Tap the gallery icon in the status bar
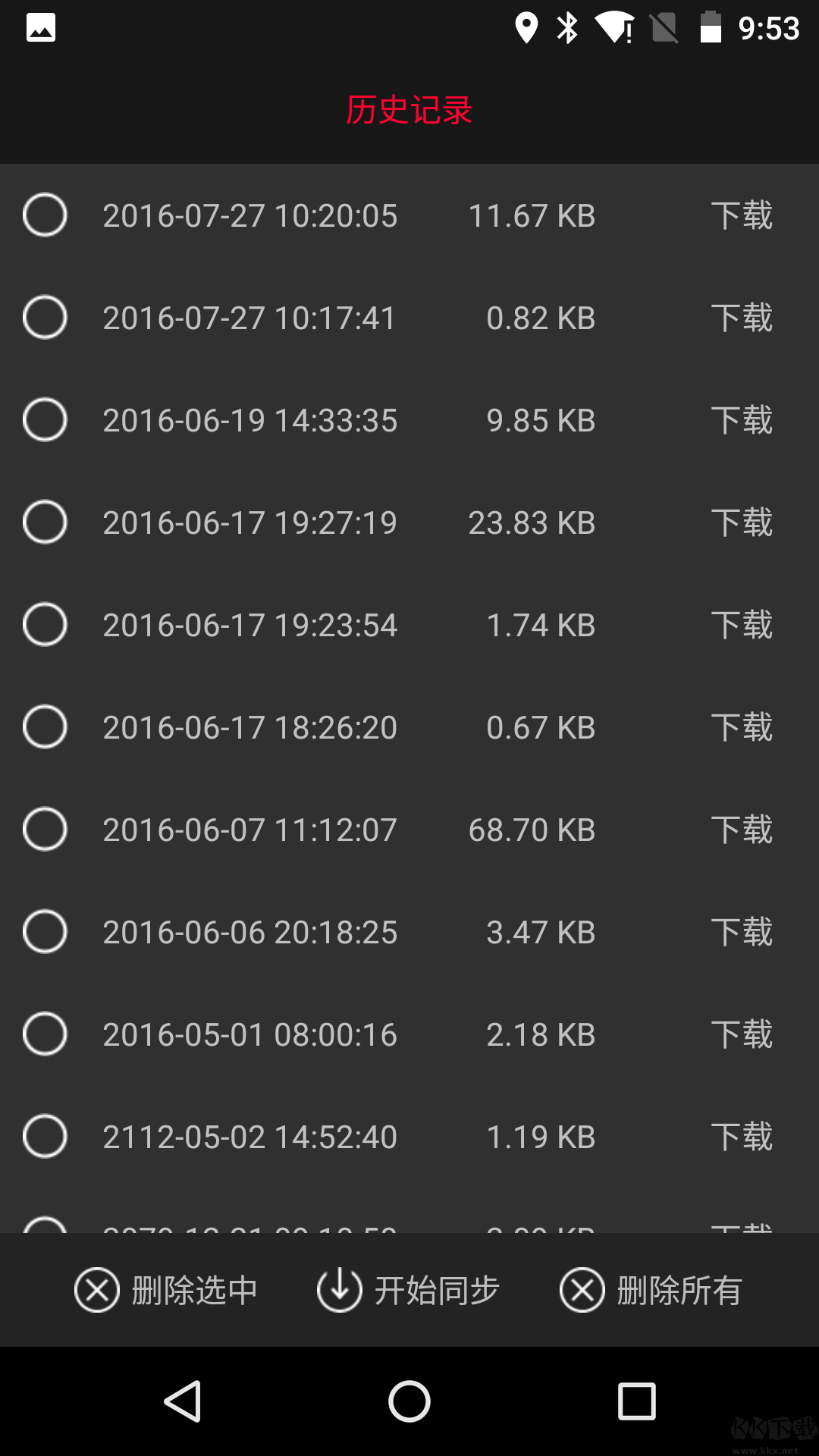The width and height of the screenshot is (819, 1456). tap(42, 27)
